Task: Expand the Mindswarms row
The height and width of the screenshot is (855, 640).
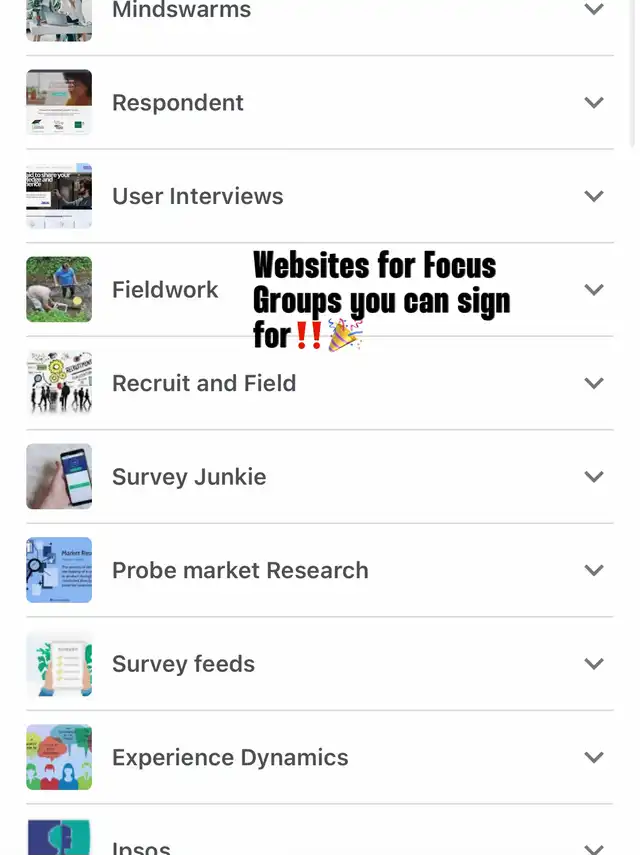Action: [594, 10]
